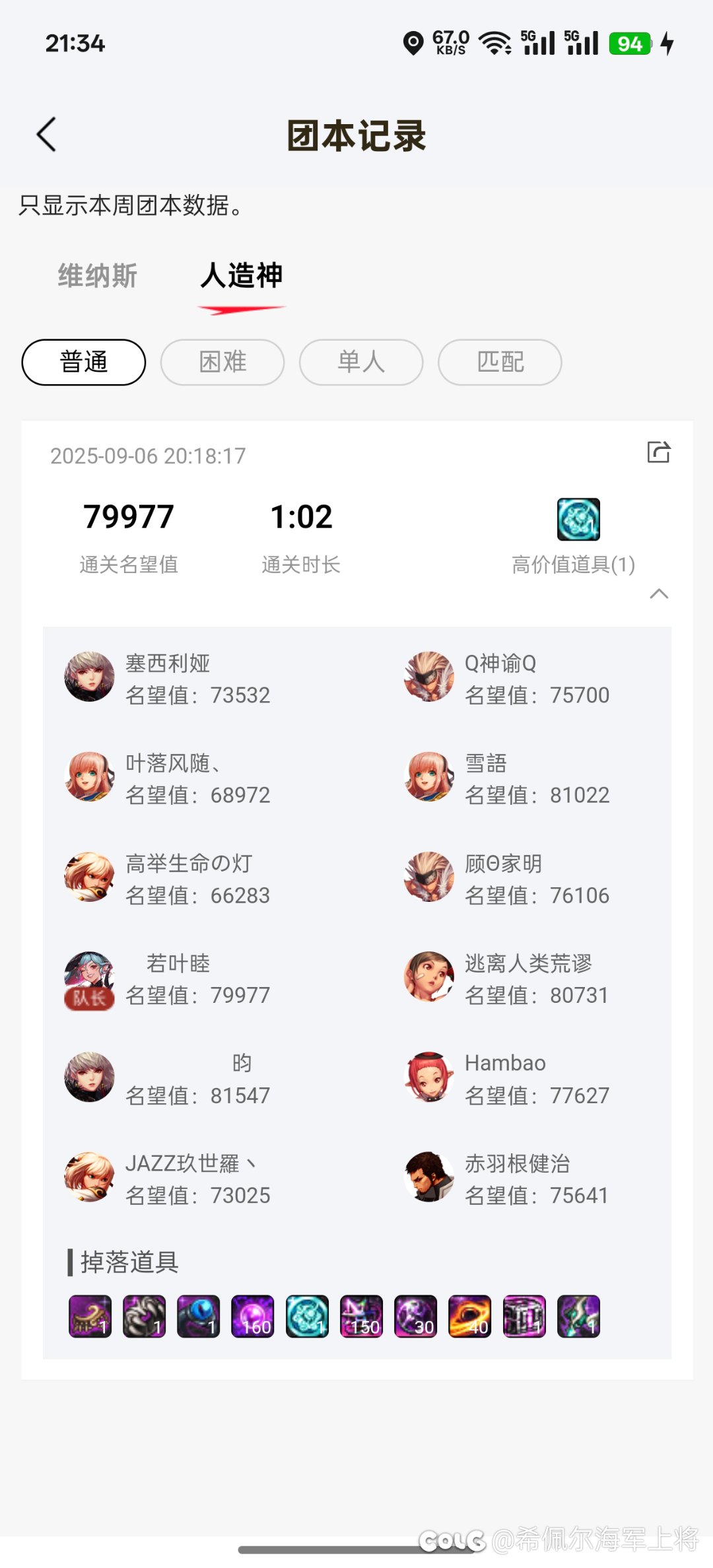Image resolution: width=713 pixels, height=1568 pixels.
Task: Open the 高价值道具 item icon
Action: pos(578,520)
